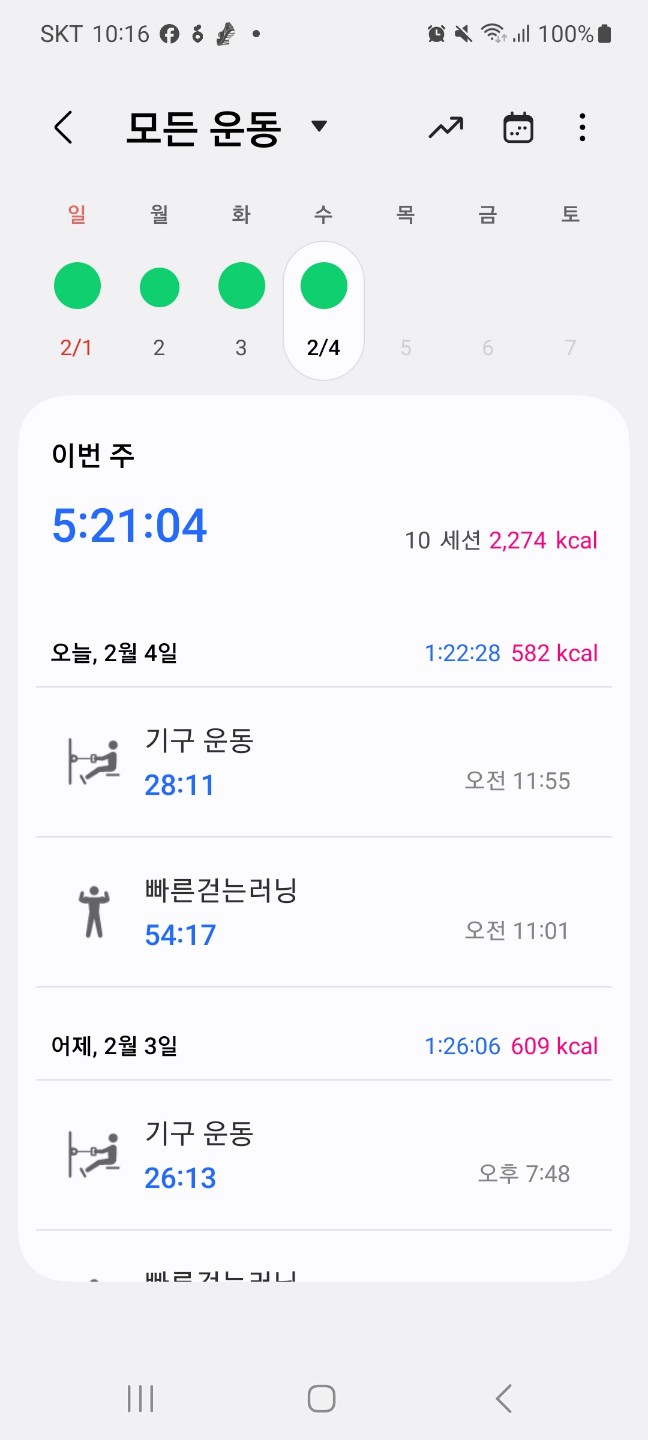Tap the system home button
The image size is (648, 1440).
(321, 1398)
